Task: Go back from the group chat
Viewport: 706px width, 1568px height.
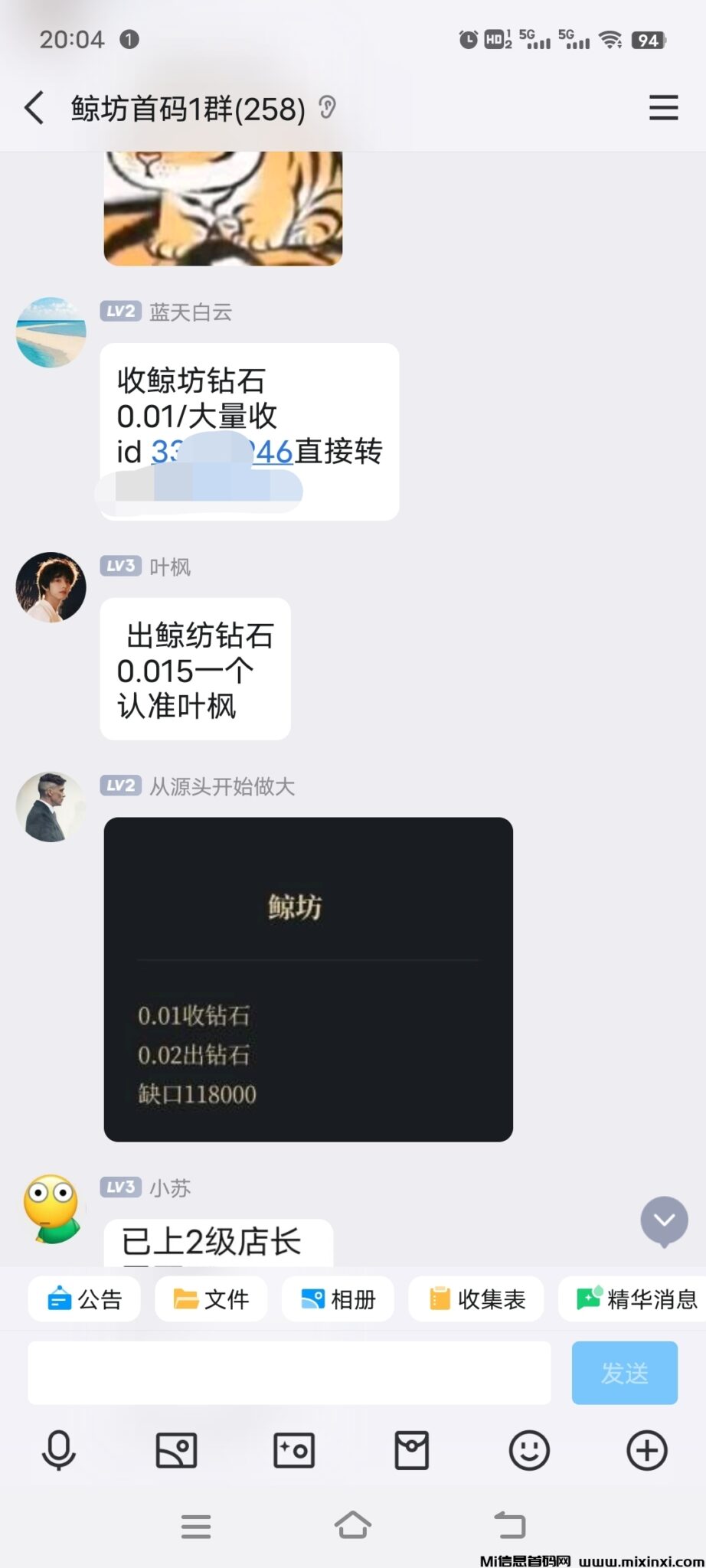Action: [x=34, y=108]
